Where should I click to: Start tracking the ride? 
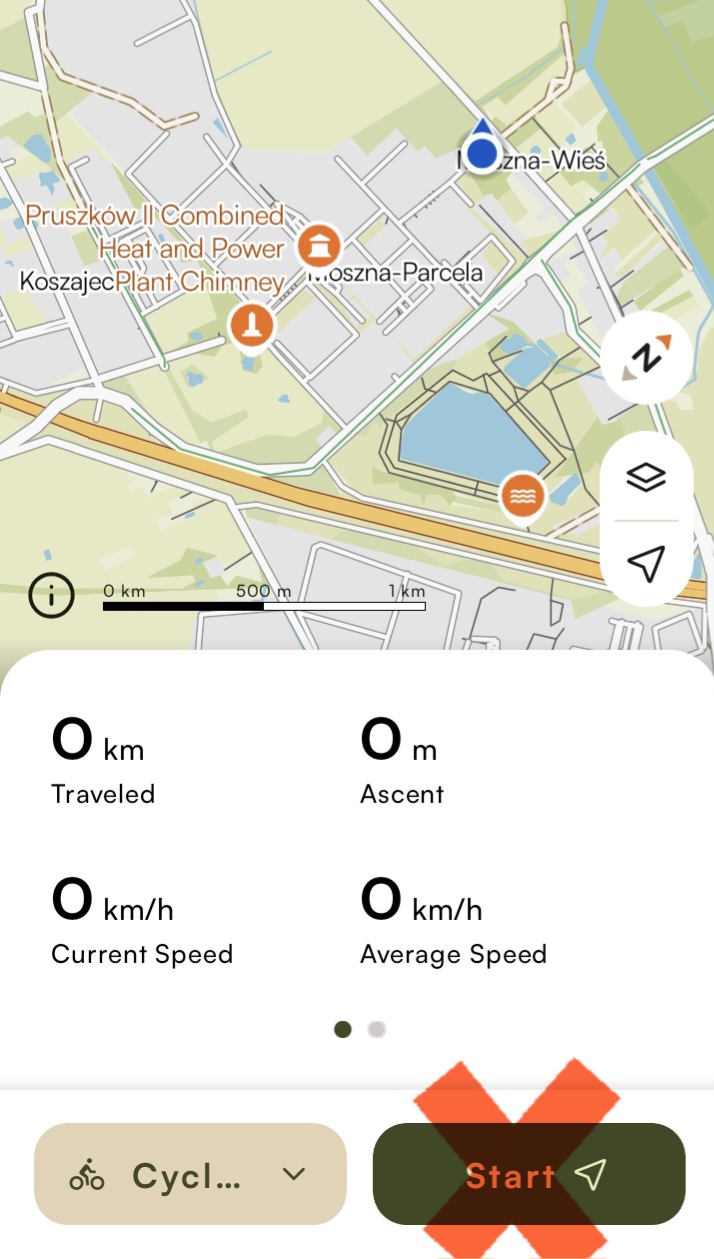coord(528,1174)
